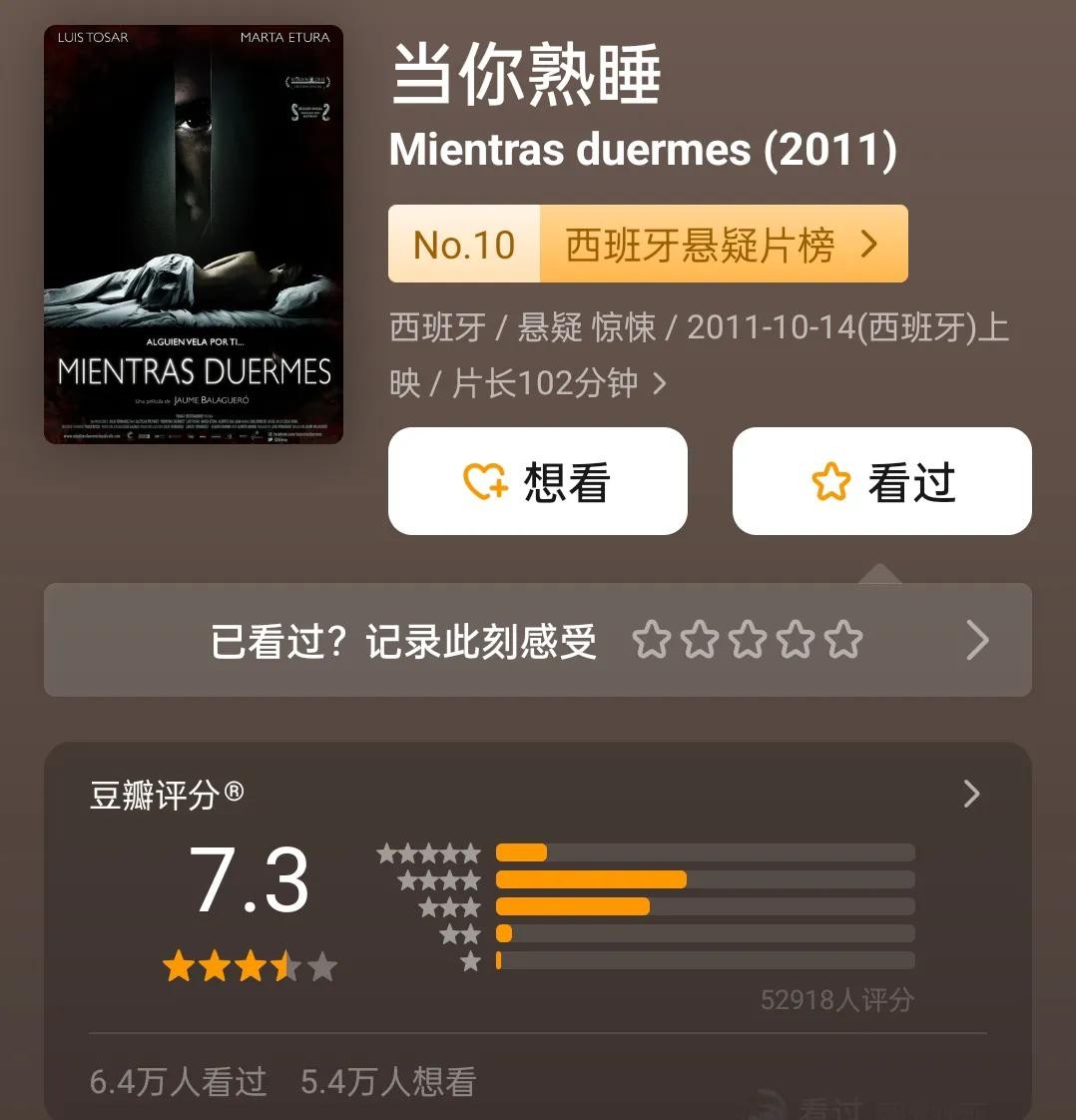Mark the film as 看过

(881, 482)
